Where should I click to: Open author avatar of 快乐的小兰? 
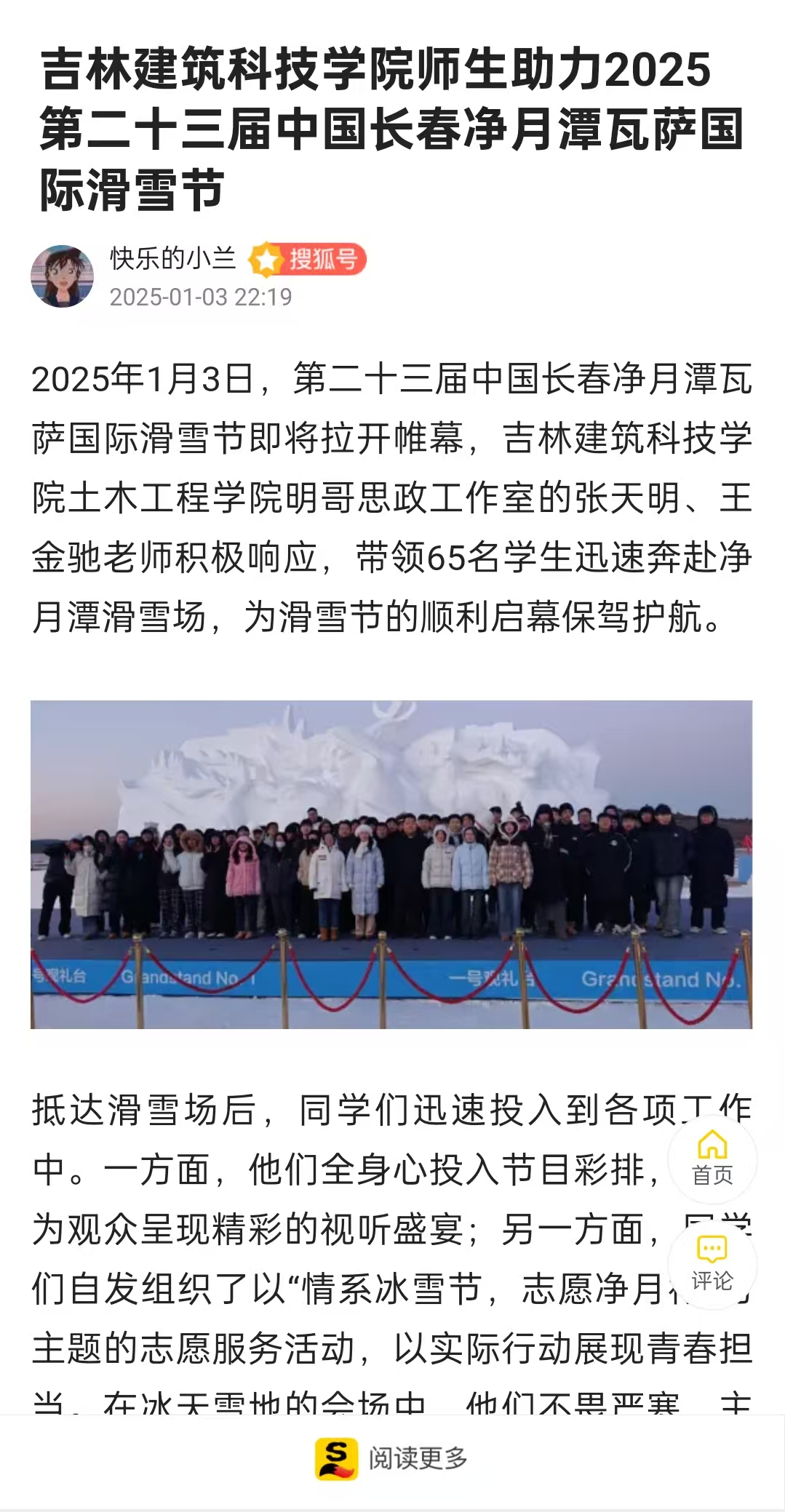[x=63, y=276]
